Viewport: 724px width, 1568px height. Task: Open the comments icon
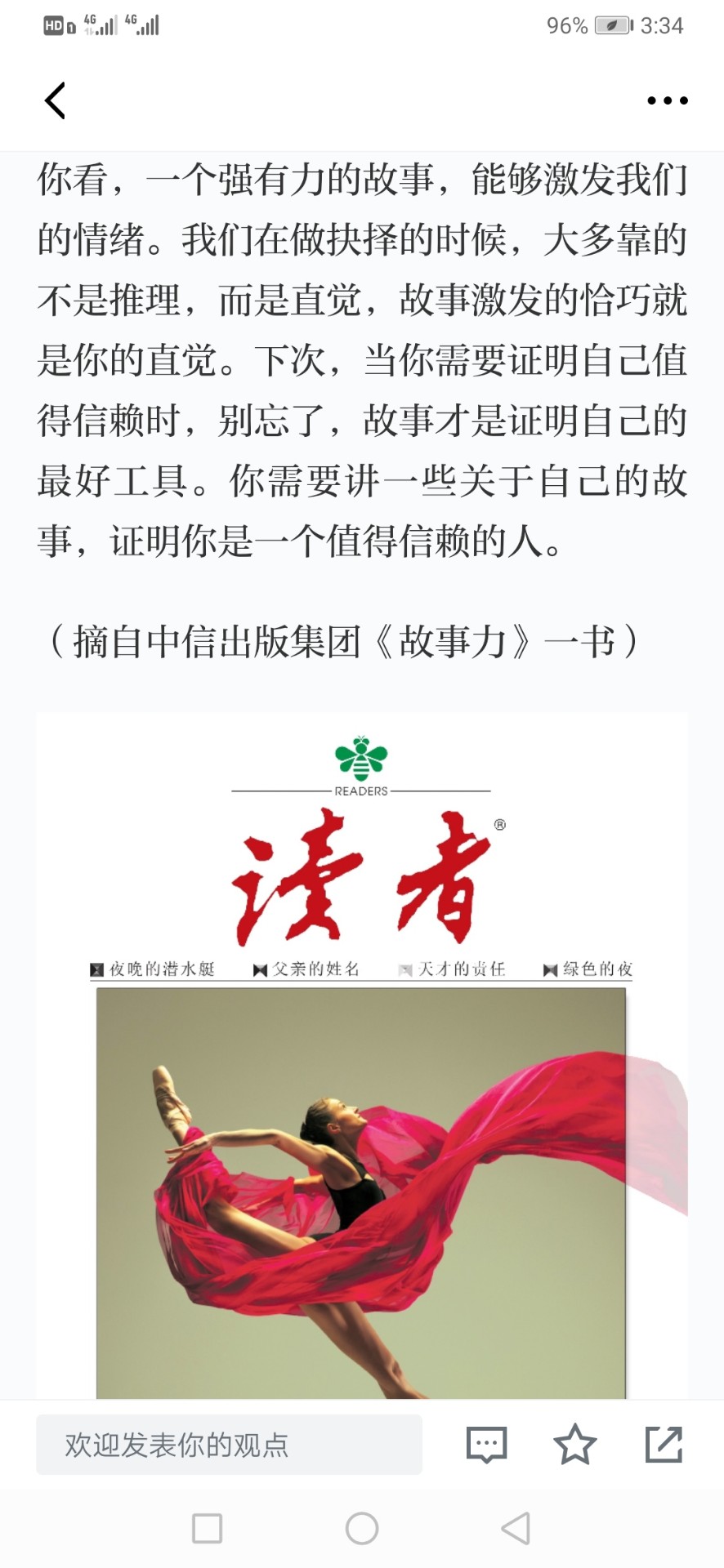pos(486,1445)
